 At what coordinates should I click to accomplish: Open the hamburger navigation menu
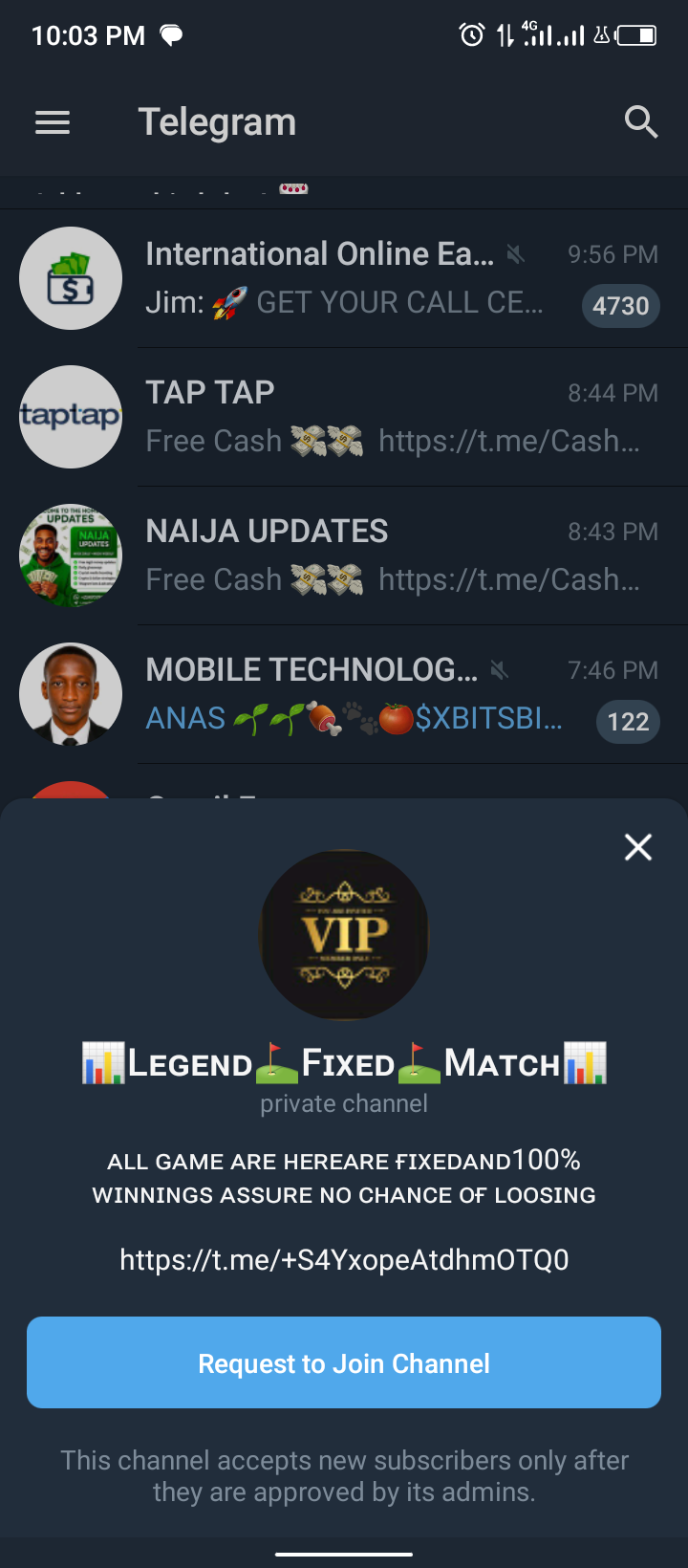pyautogui.click(x=53, y=122)
